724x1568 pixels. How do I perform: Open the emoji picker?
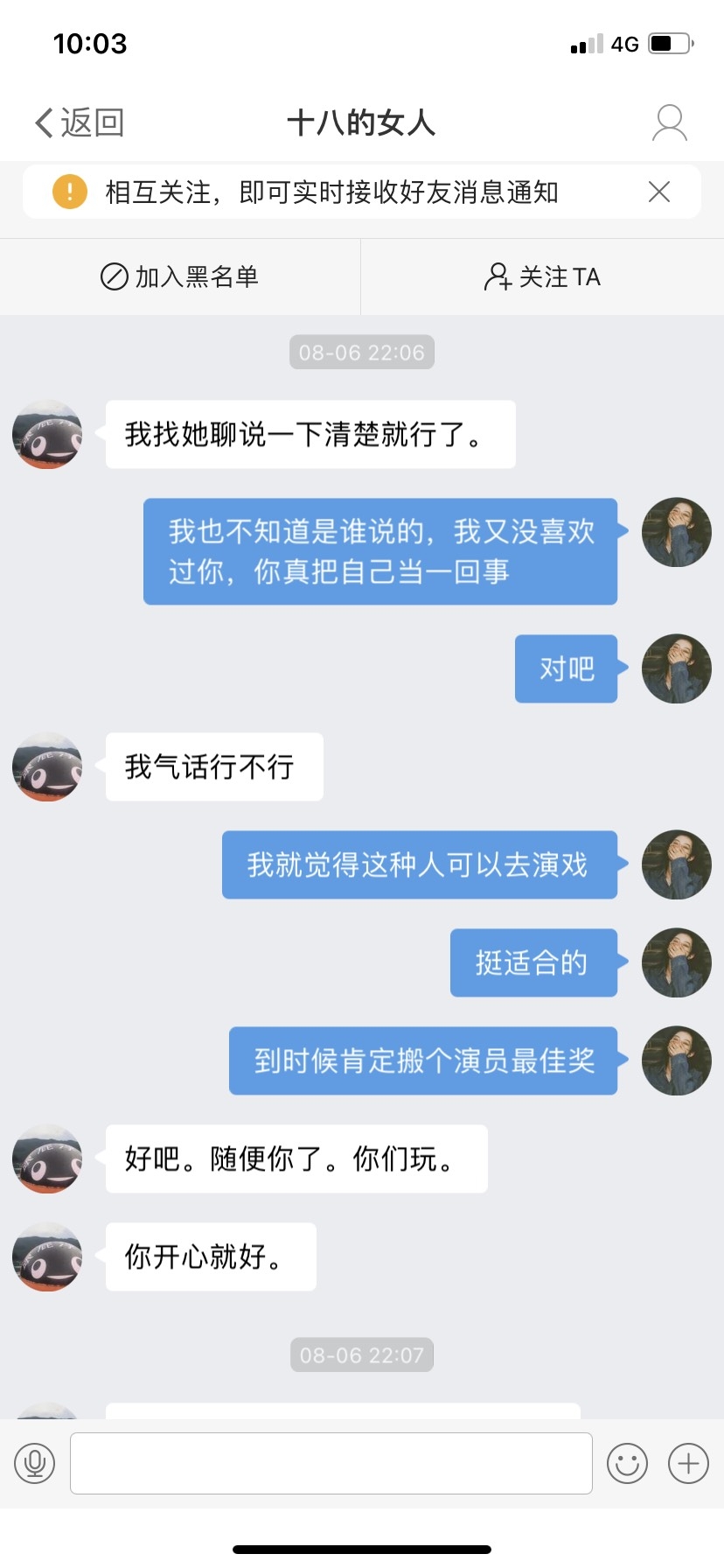627,1462
